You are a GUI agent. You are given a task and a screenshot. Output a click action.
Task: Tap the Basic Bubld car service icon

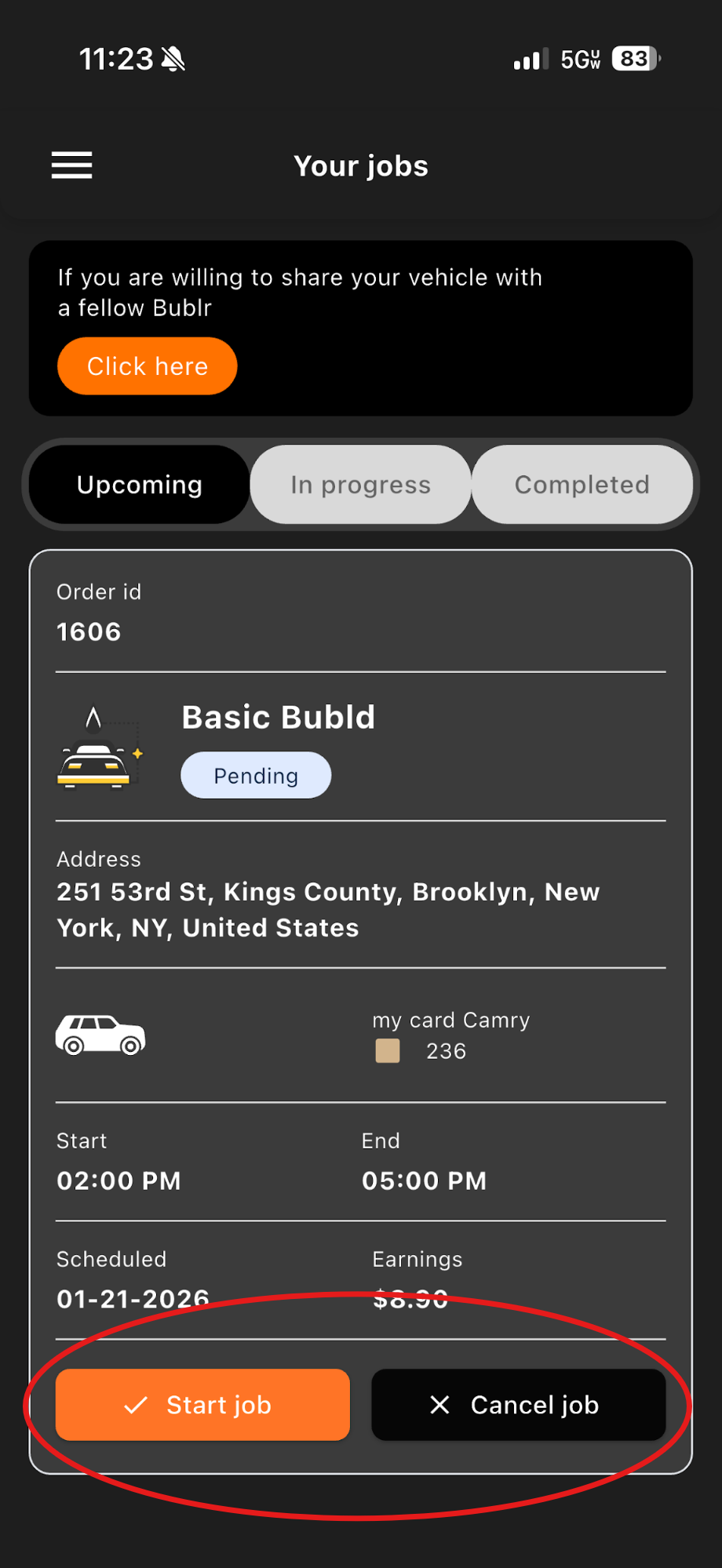pyautogui.click(x=97, y=748)
